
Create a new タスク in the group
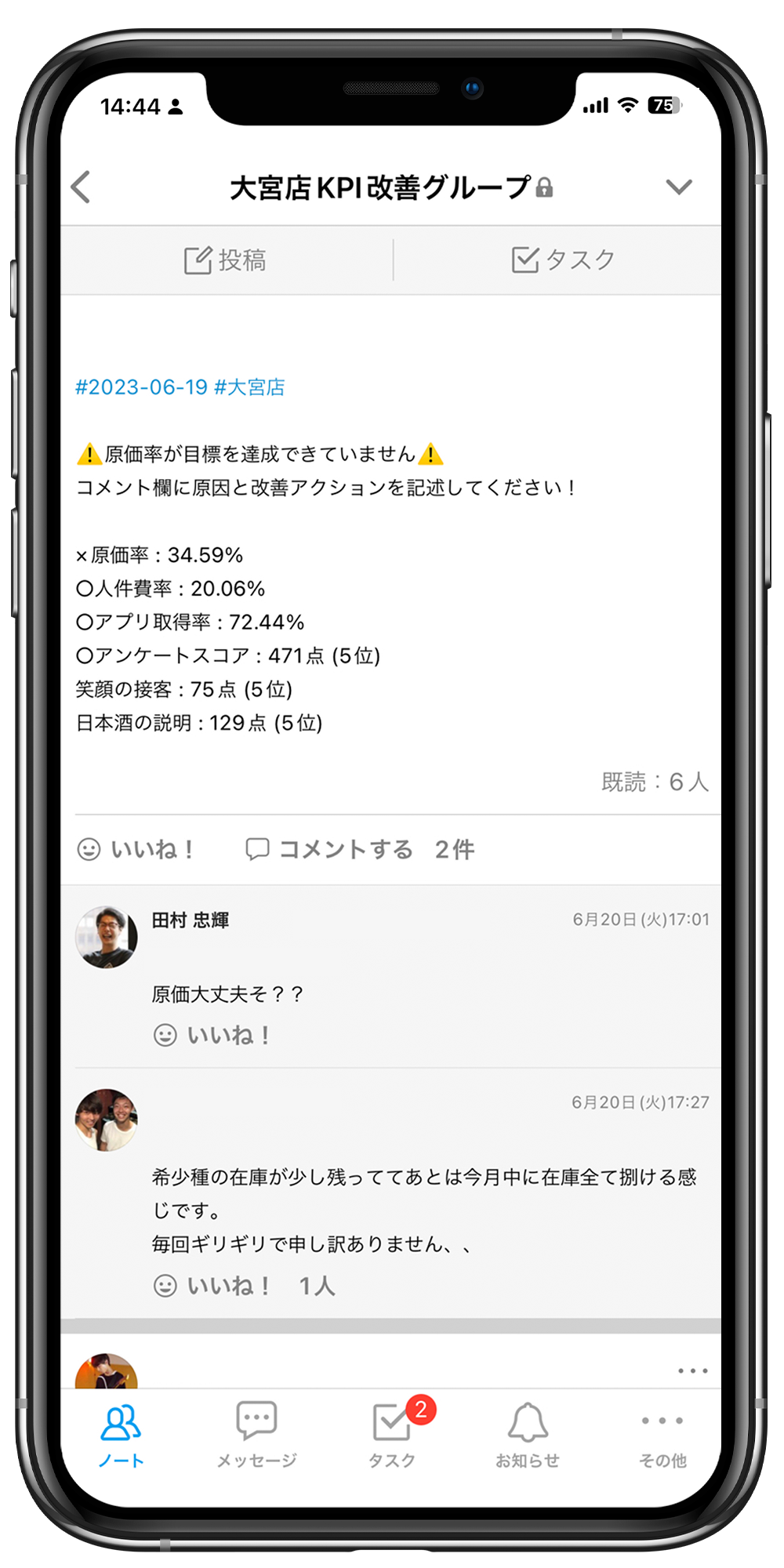[x=563, y=260]
